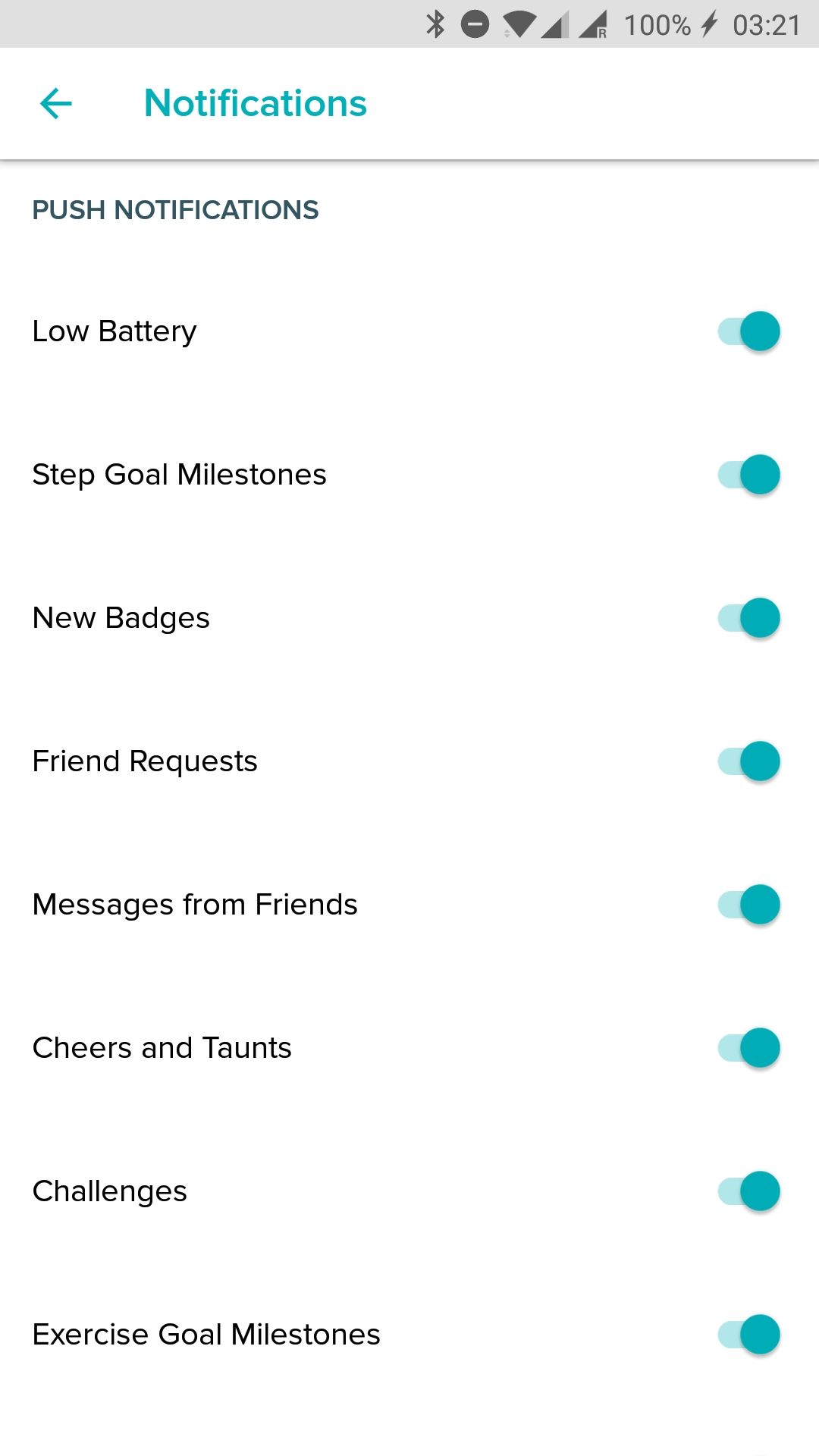Switch off Friend Requests notifications

click(748, 761)
